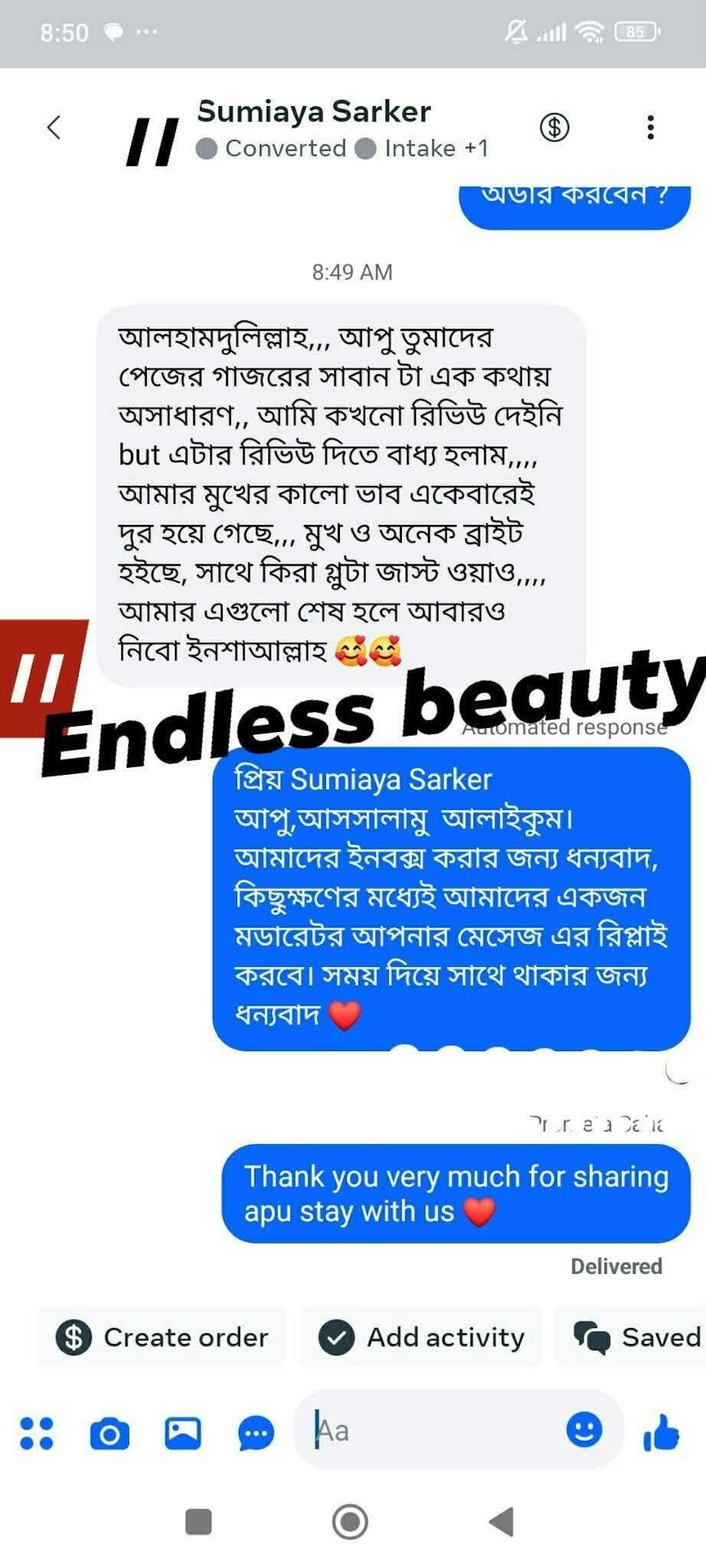Launch the camera from the chat bar
This screenshot has height=1568, width=706.
click(110, 1434)
